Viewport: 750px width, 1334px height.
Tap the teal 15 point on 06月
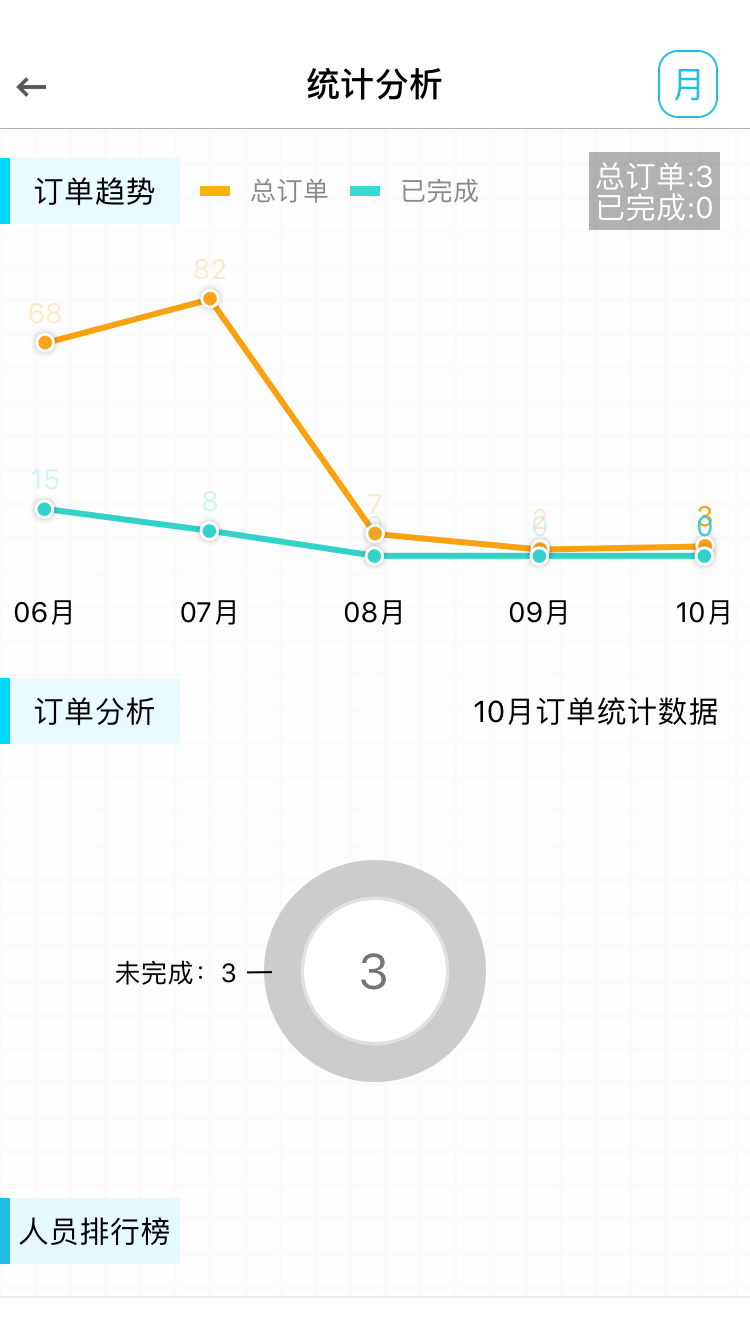tap(43, 509)
